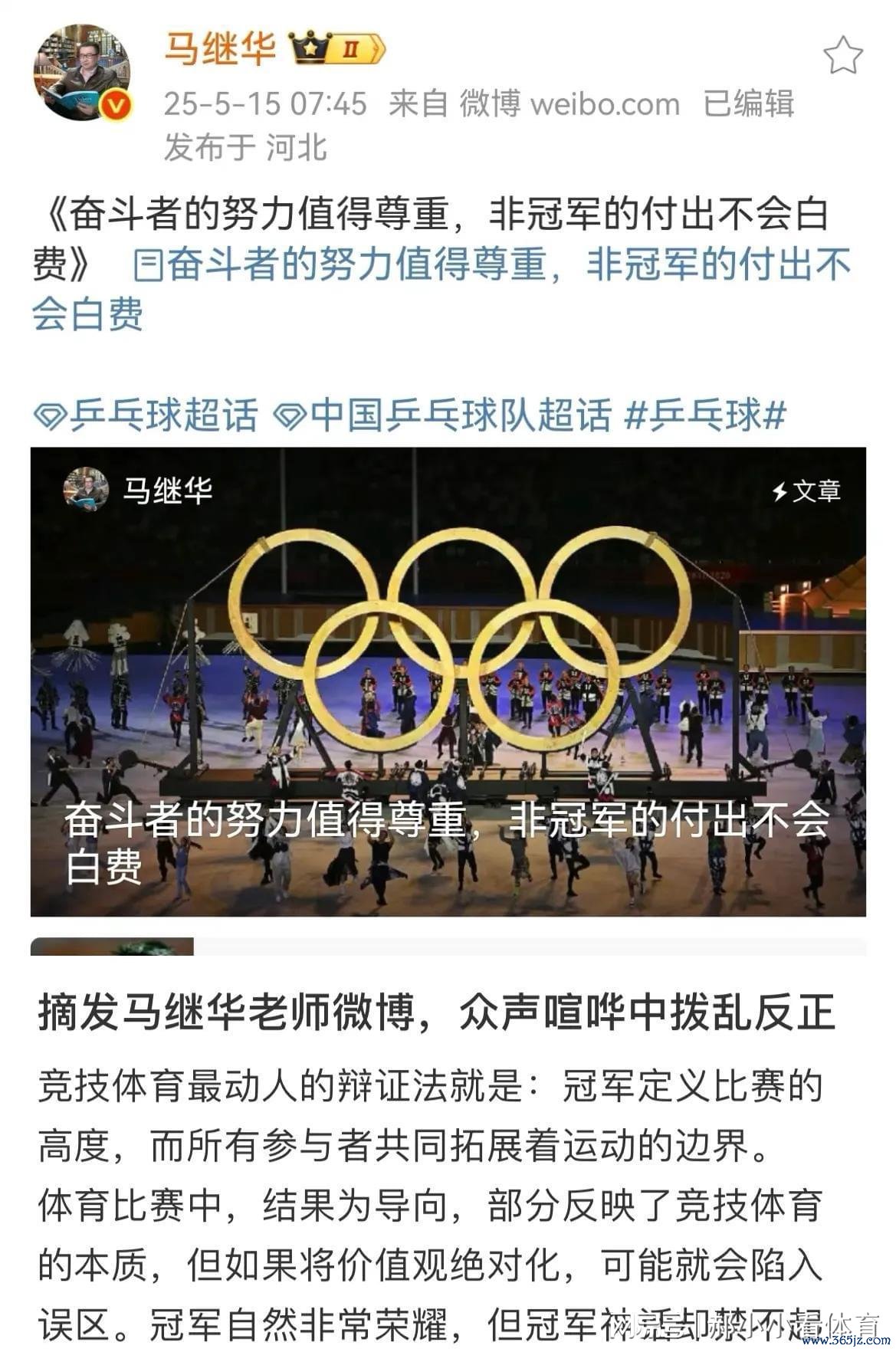Open the 乒乓球超话 super topic
896x1352 pixels.
point(147,415)
